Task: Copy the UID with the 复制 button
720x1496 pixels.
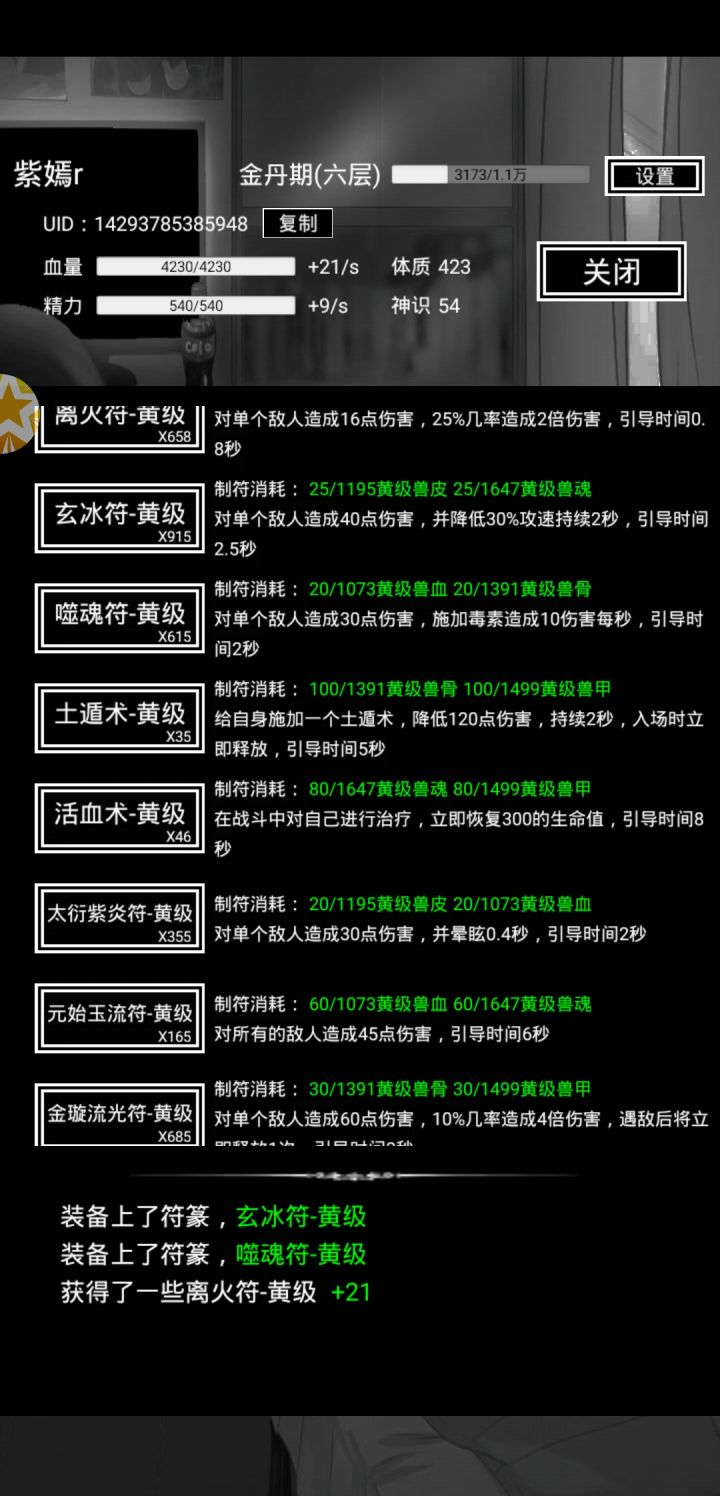Action: click(x=297, y=224)
